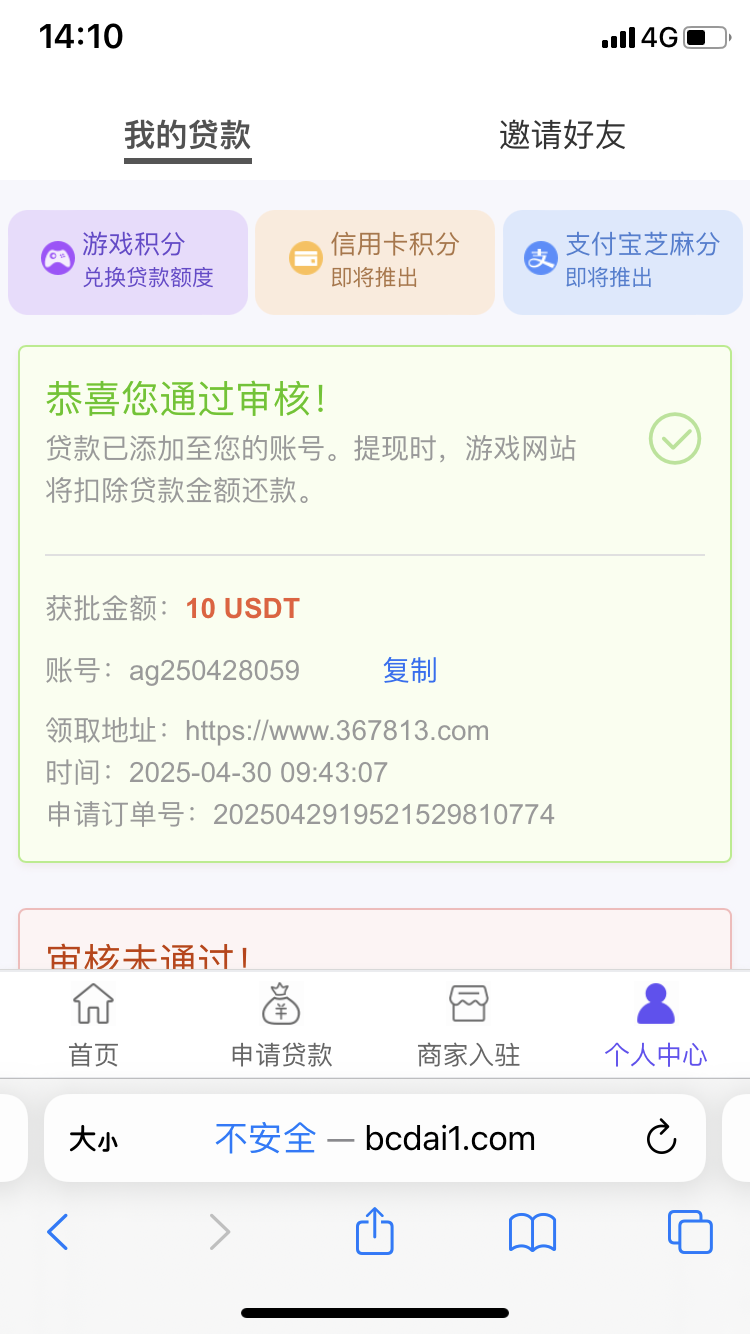Open the 游戏积分 兑换贷款额度 card

[x=128, y=262]
